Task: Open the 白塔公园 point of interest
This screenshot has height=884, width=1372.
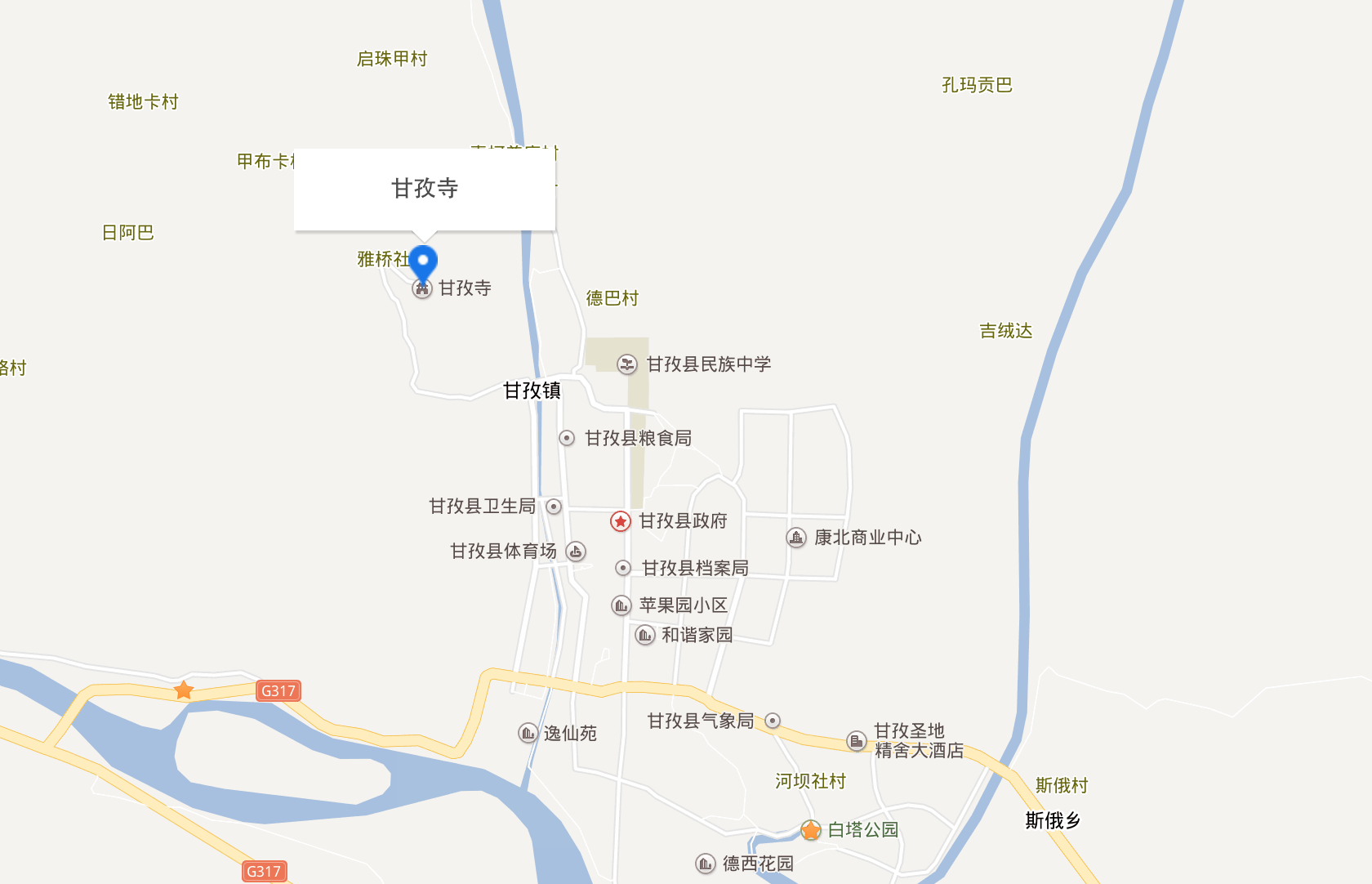Action: point(810,830)
